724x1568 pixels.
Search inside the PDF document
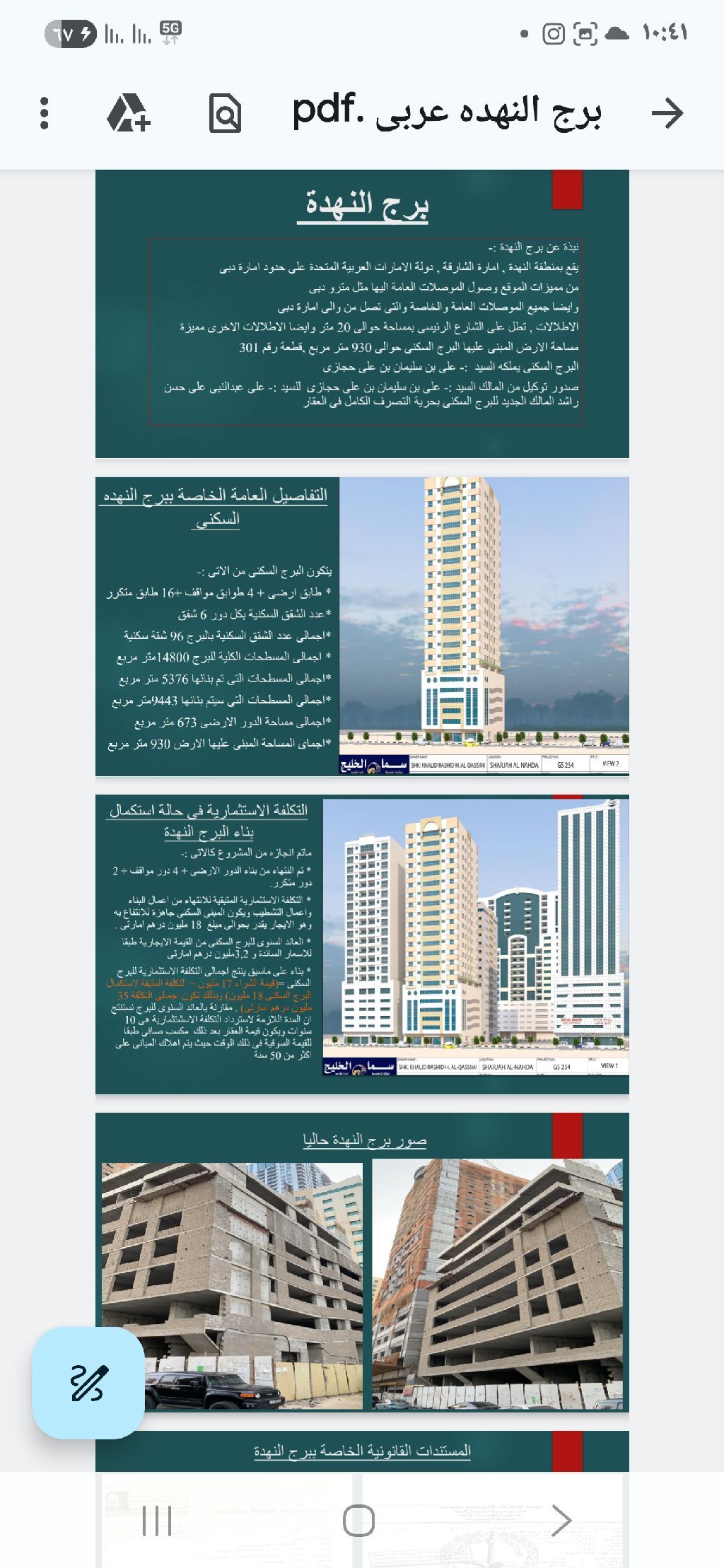point(225,113)
